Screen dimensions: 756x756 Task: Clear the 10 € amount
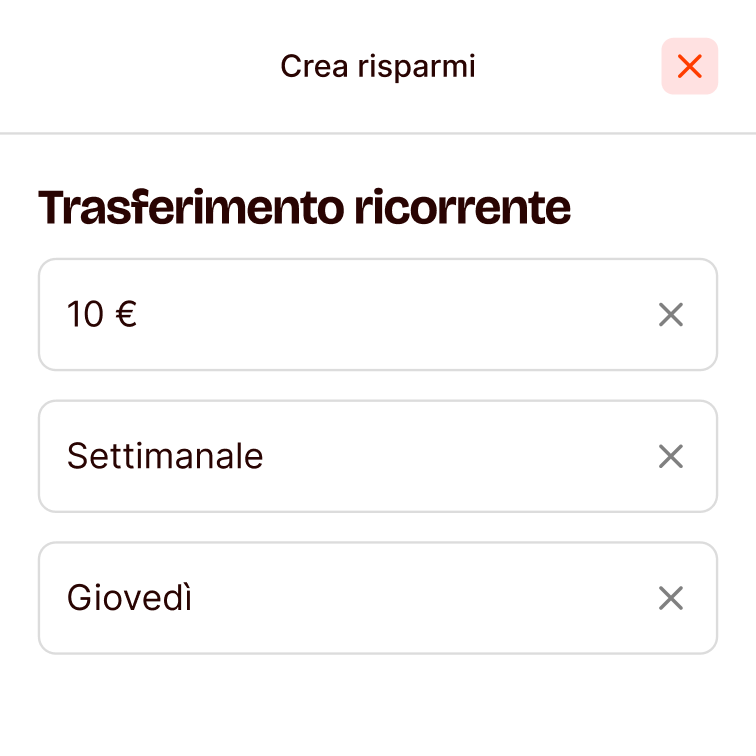[x=670, y=315]
